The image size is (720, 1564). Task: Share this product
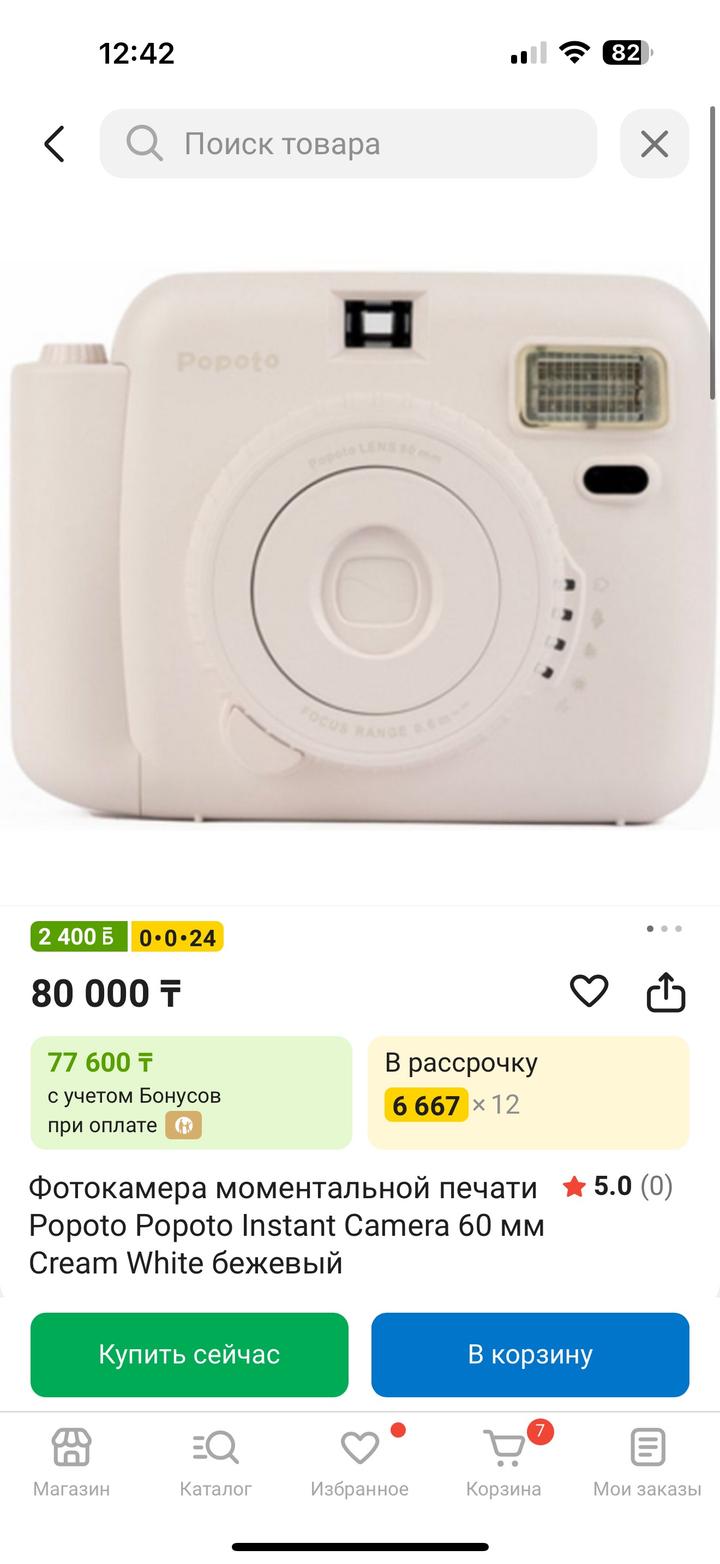(666, 993)
